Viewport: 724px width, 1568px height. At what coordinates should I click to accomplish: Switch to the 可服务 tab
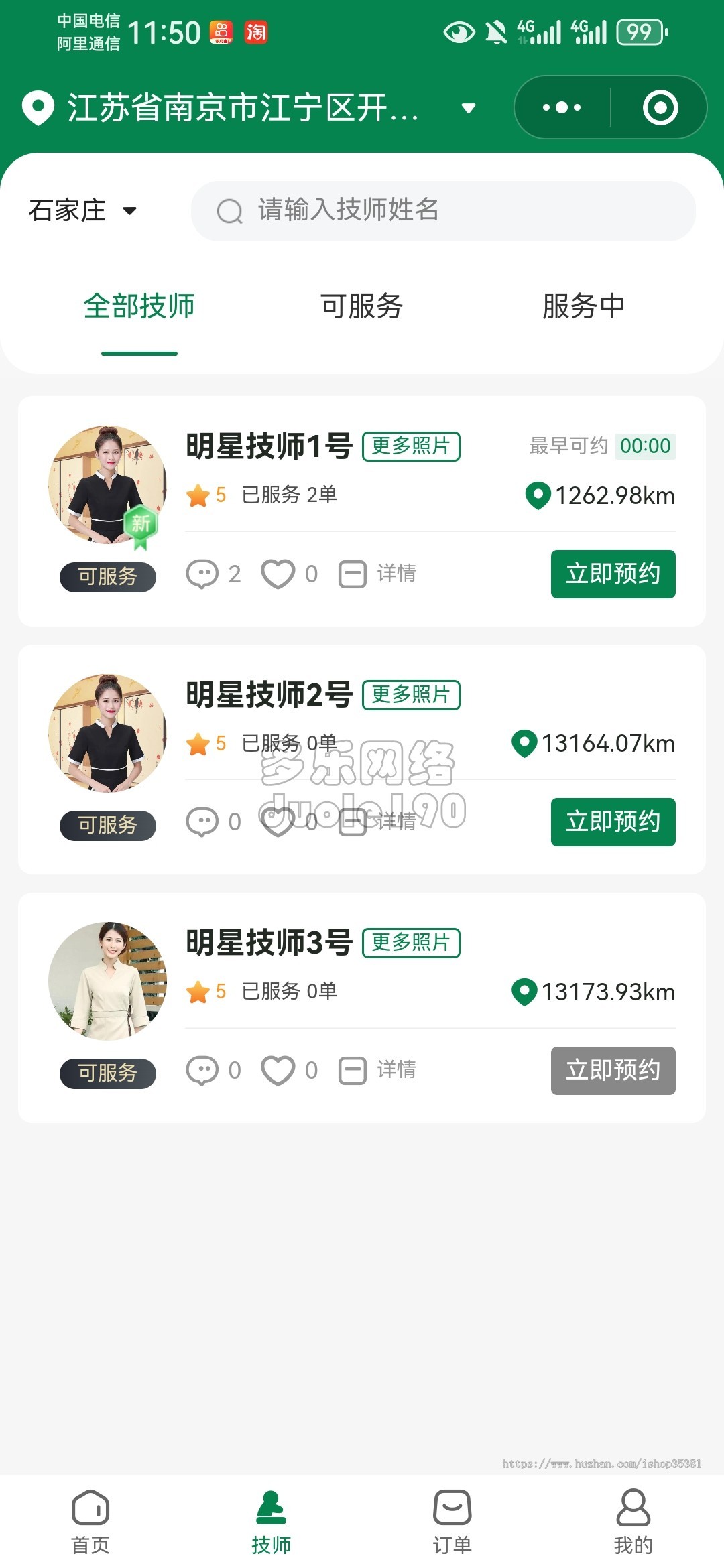click(x=361, y=307)
